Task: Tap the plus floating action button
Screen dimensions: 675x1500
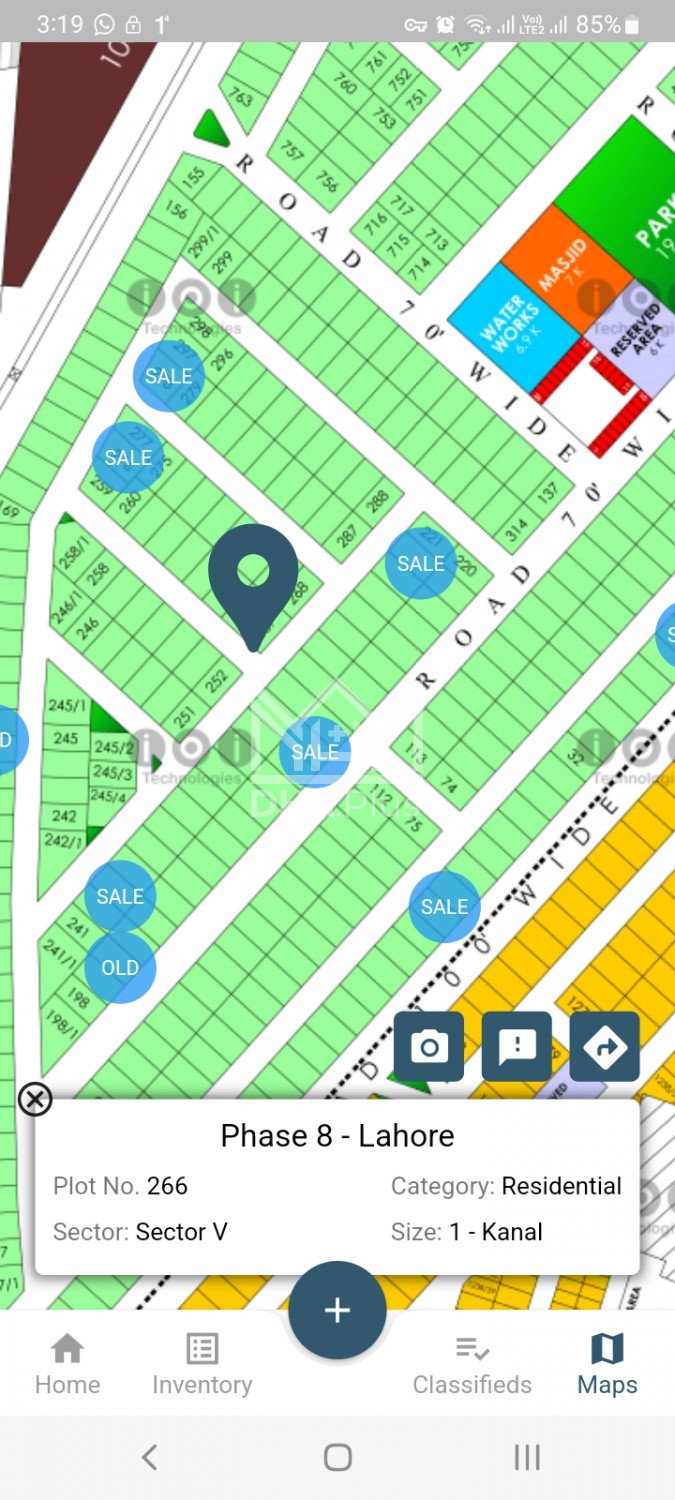Action: 337,1310
